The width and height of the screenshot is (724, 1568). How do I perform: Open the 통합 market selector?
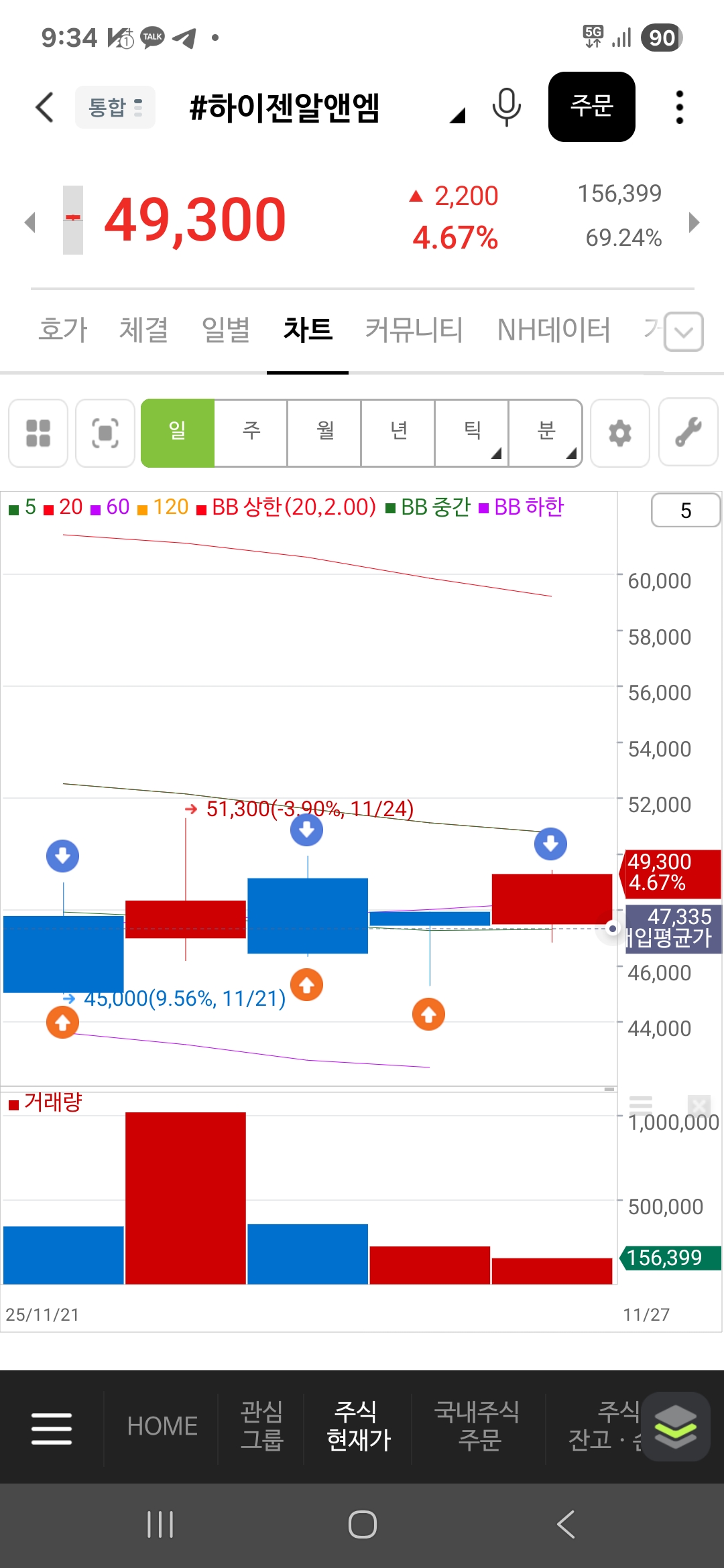coord(115,107)
